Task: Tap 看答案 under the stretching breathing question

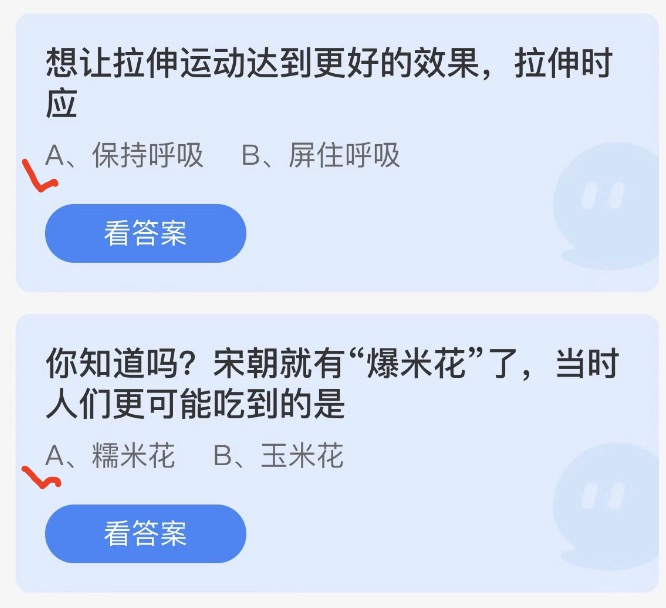Action: click(x=145, y=233)
